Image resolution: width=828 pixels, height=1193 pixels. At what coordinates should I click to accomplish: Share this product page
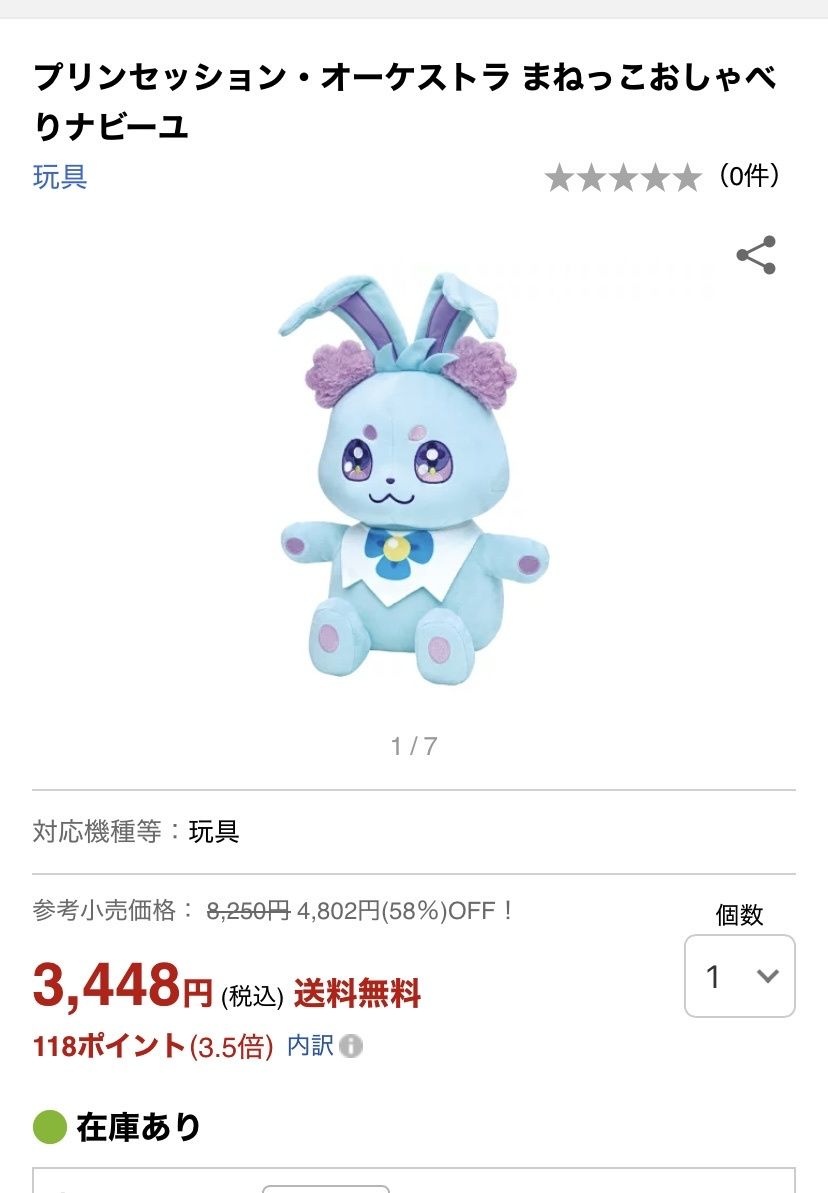tap(756, 256)
